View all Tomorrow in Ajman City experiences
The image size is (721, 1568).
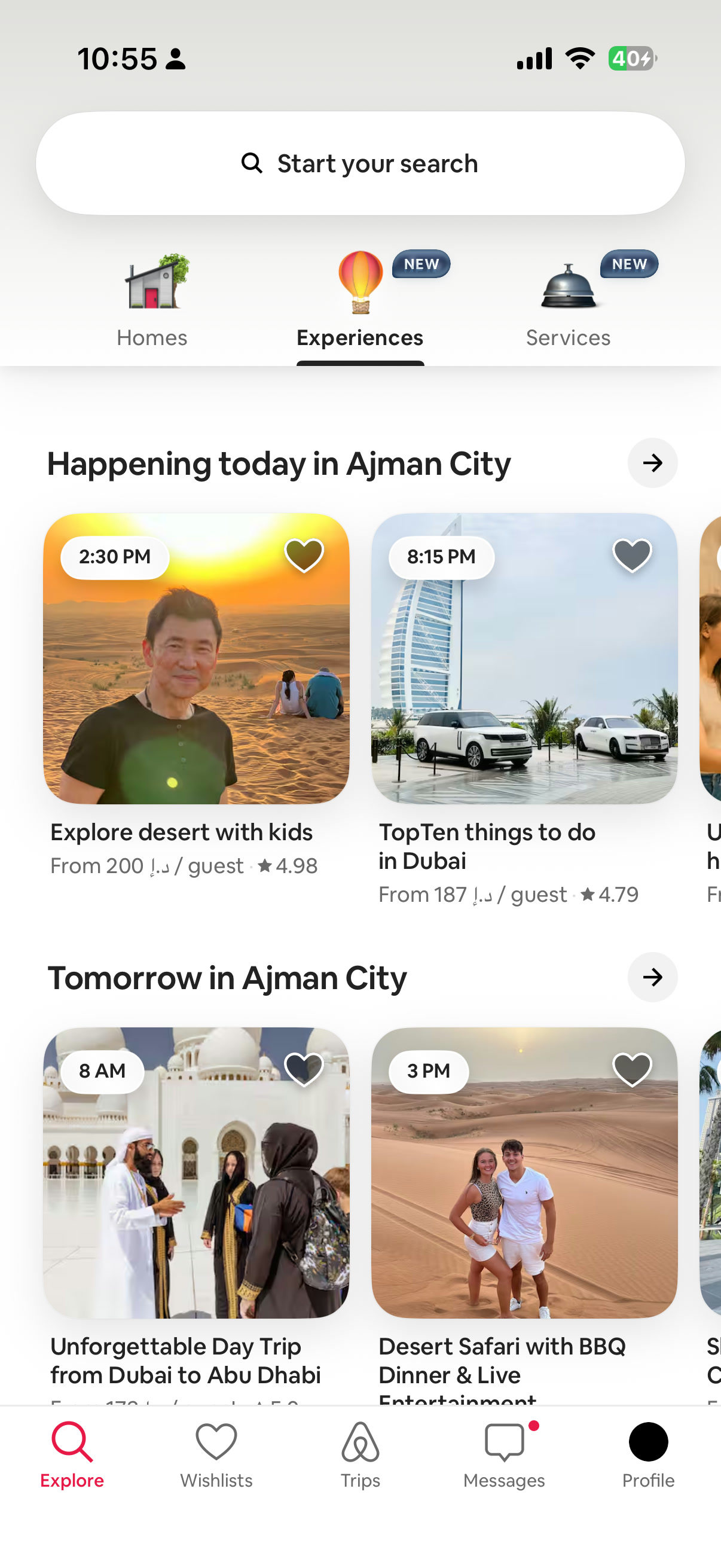coord(652,978)
